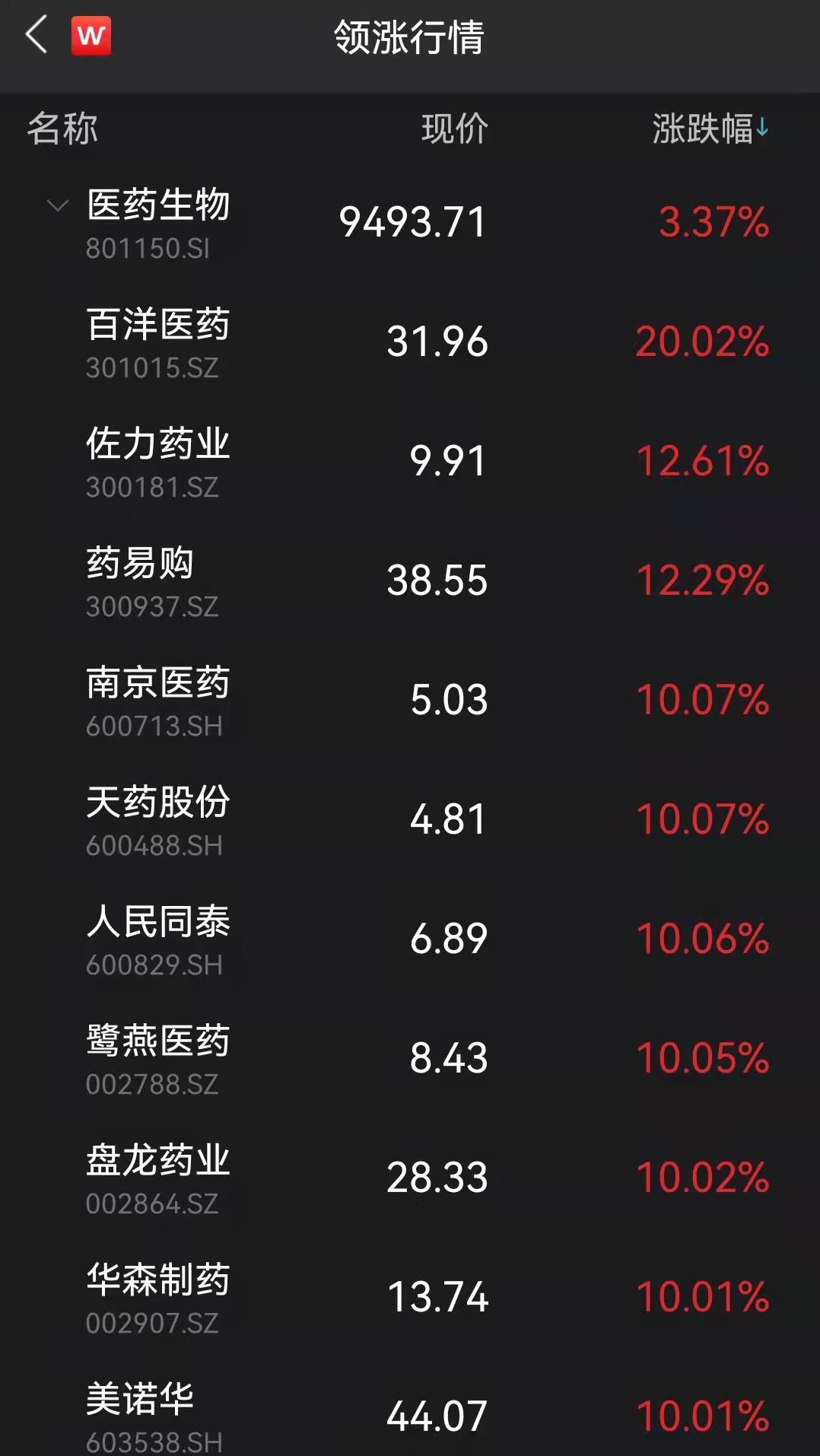Image resolution: width=820 pixels, height=1456 pixels.
Task: Collapse the 医药生物 sector chevron
Action: 58,205
